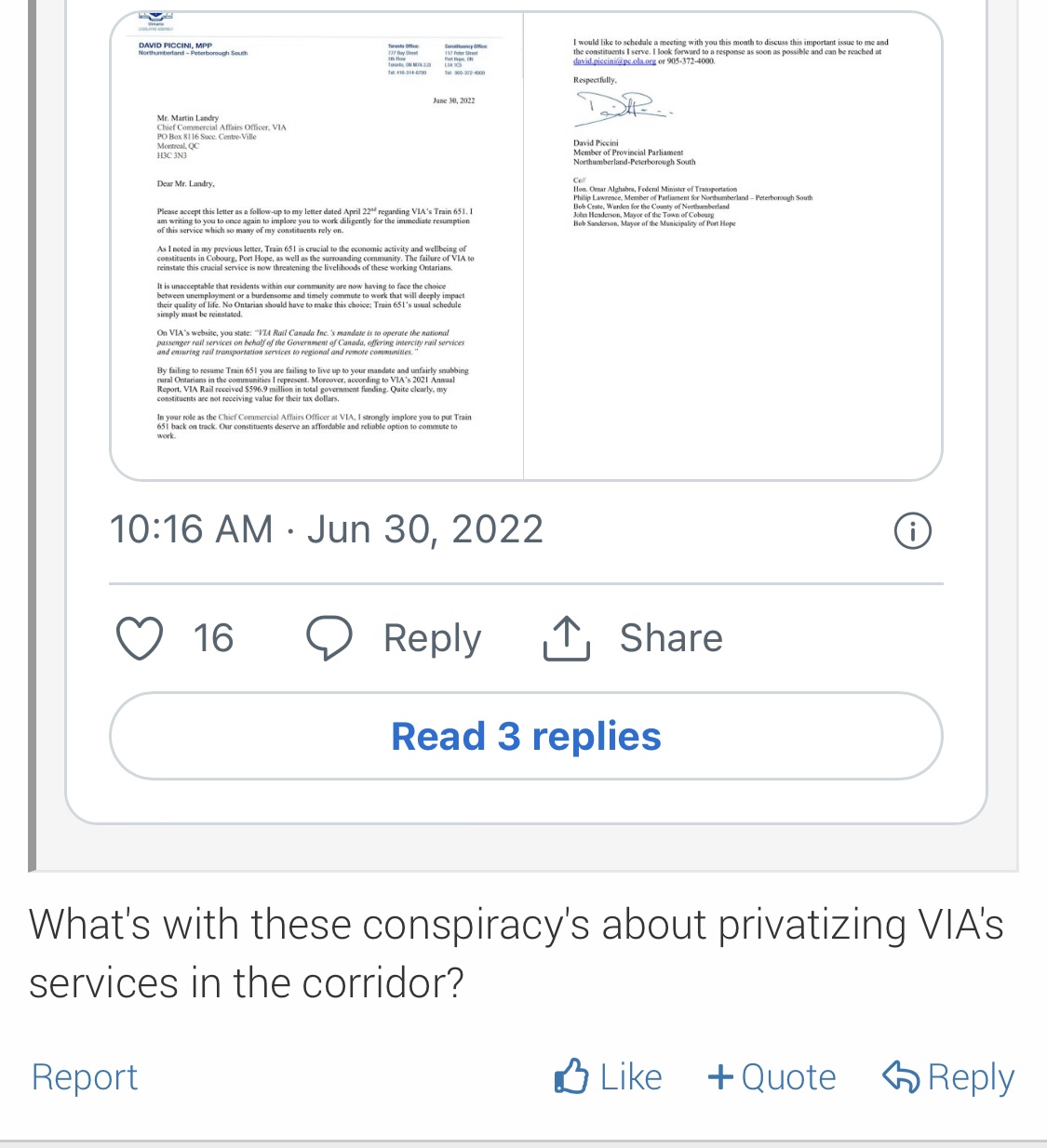This screenshot has height=1148, width=1047.
Task: Report this forum post
Action: pos(85,1076)
